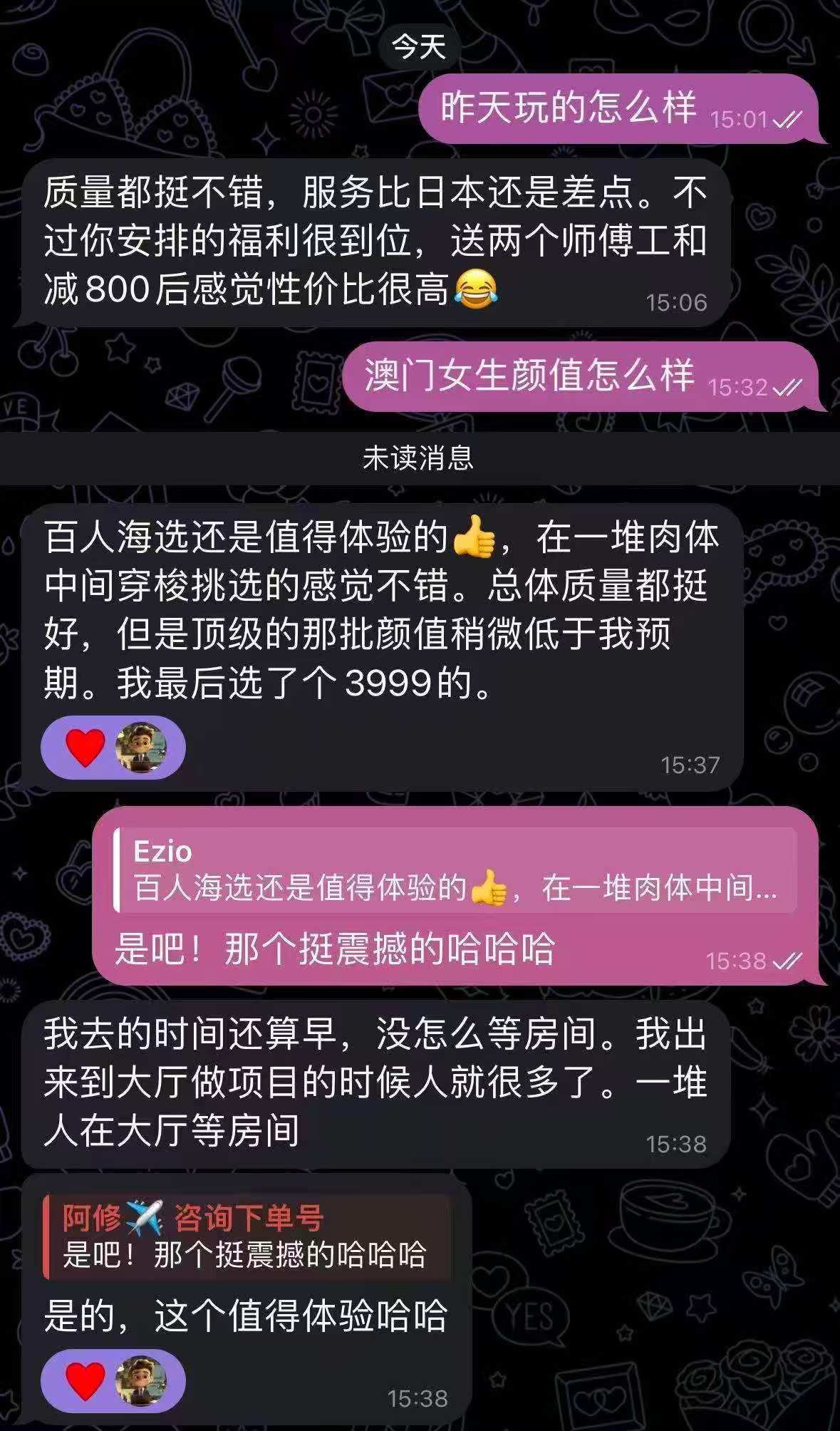Click the 未读消息 divider

[420, 460]
